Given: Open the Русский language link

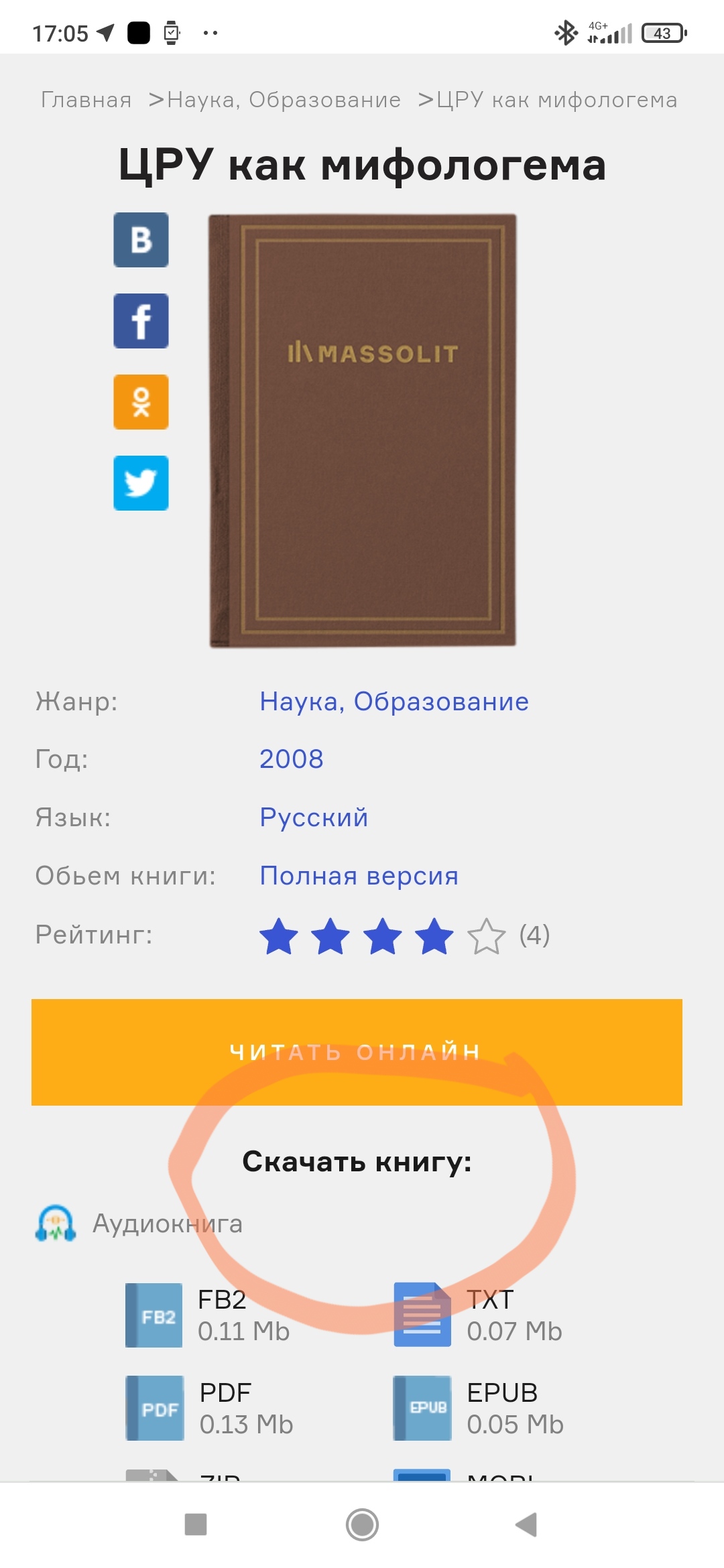Looking at the screenshot, I should (314, 818).
